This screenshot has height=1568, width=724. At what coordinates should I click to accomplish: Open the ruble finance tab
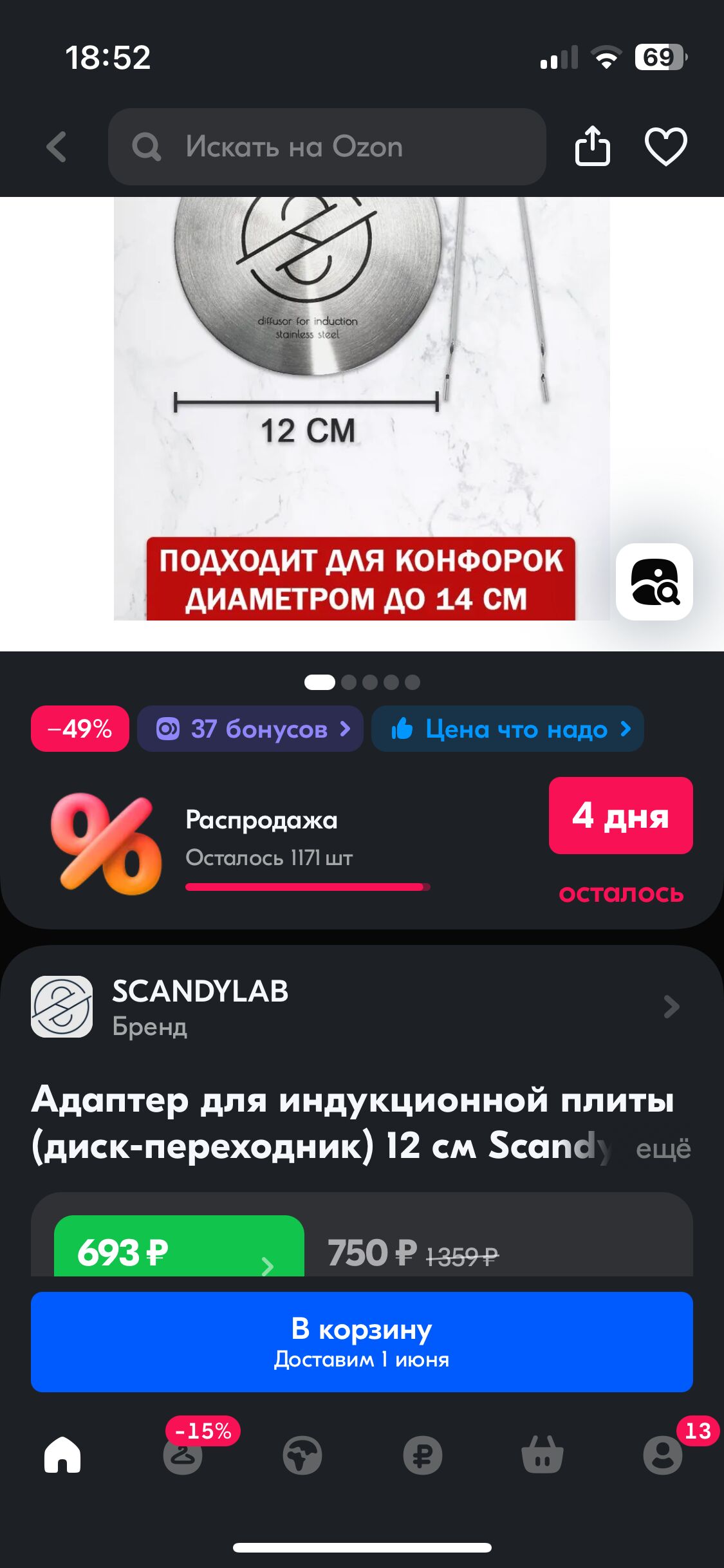pos(423,1455)
